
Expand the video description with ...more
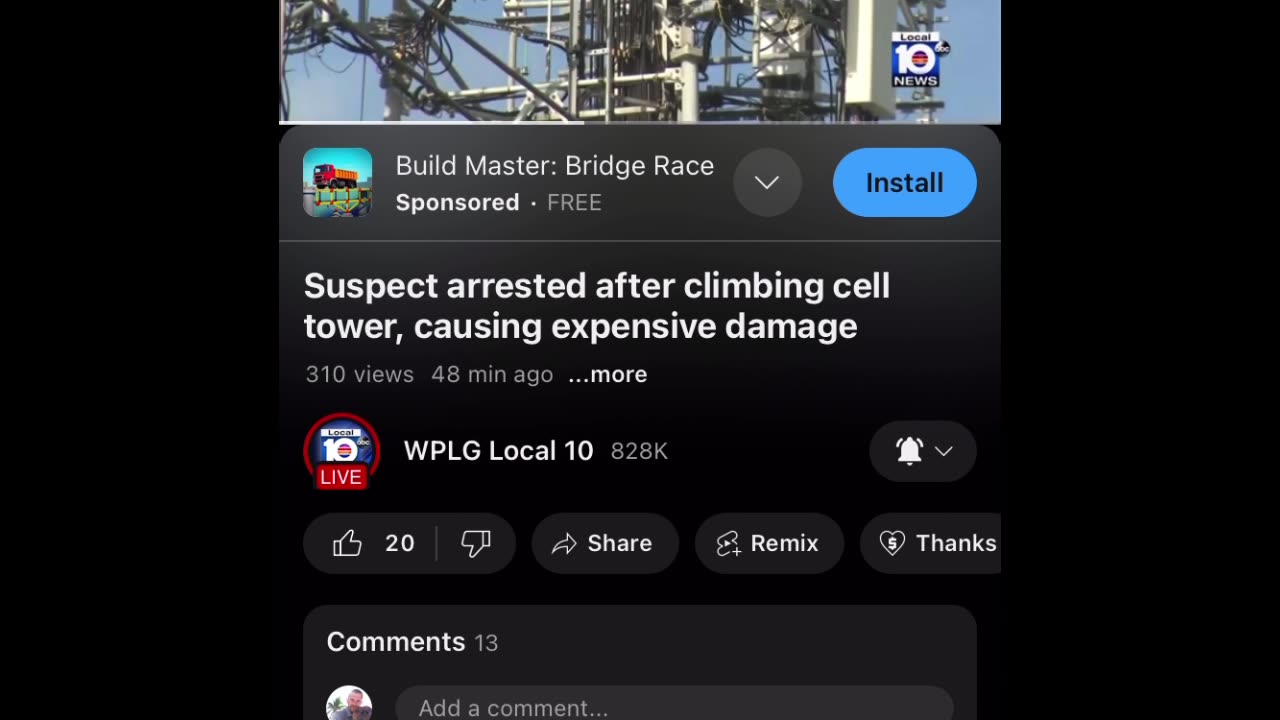[608, 375]
